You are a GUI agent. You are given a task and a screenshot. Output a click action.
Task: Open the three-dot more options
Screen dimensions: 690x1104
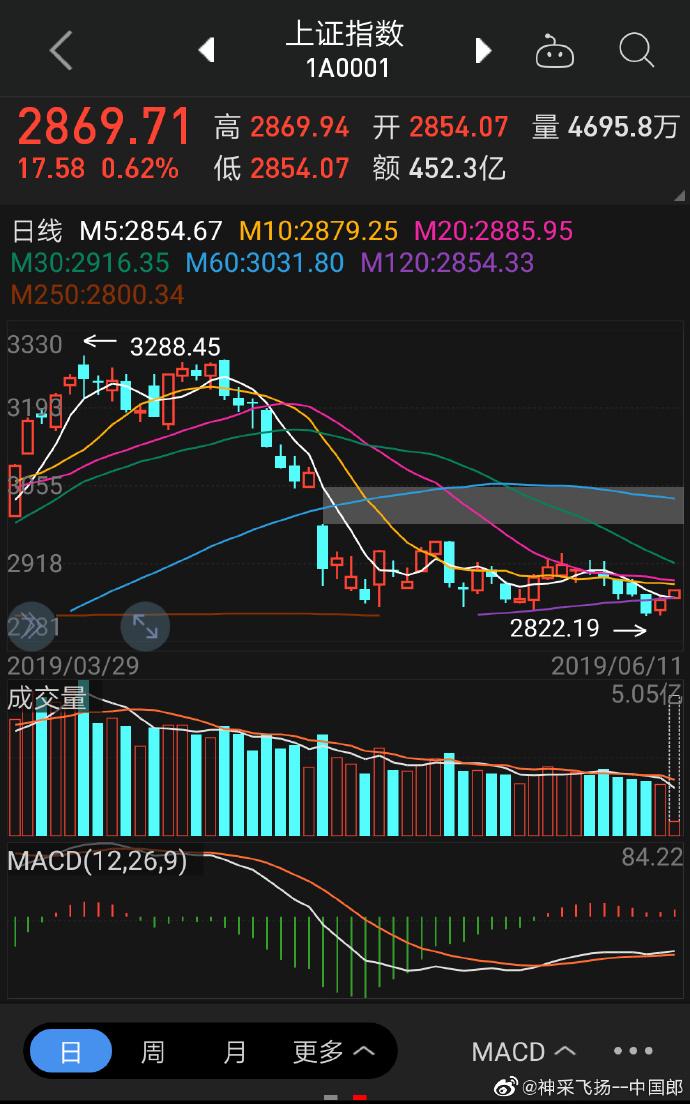(x=633, y=1051)
